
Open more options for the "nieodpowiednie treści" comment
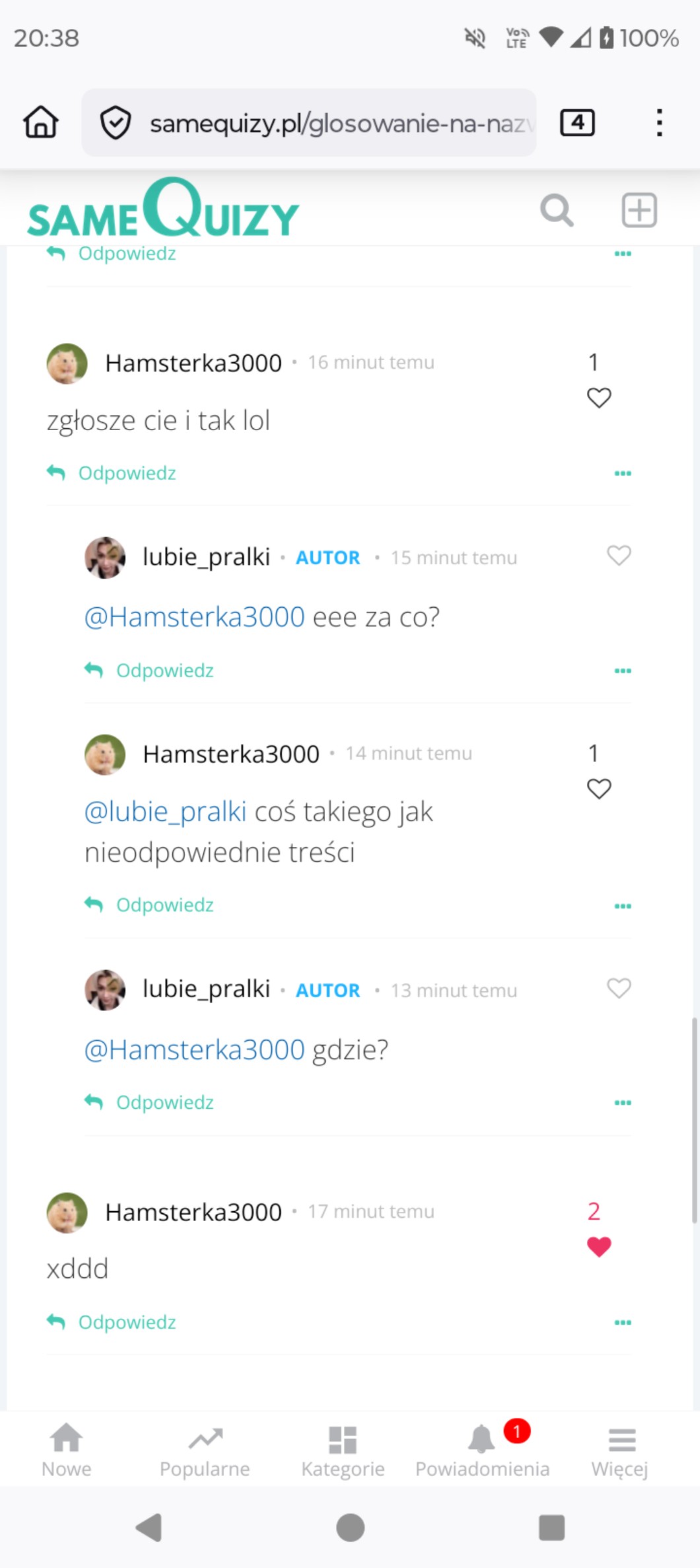tap(623, 905)
